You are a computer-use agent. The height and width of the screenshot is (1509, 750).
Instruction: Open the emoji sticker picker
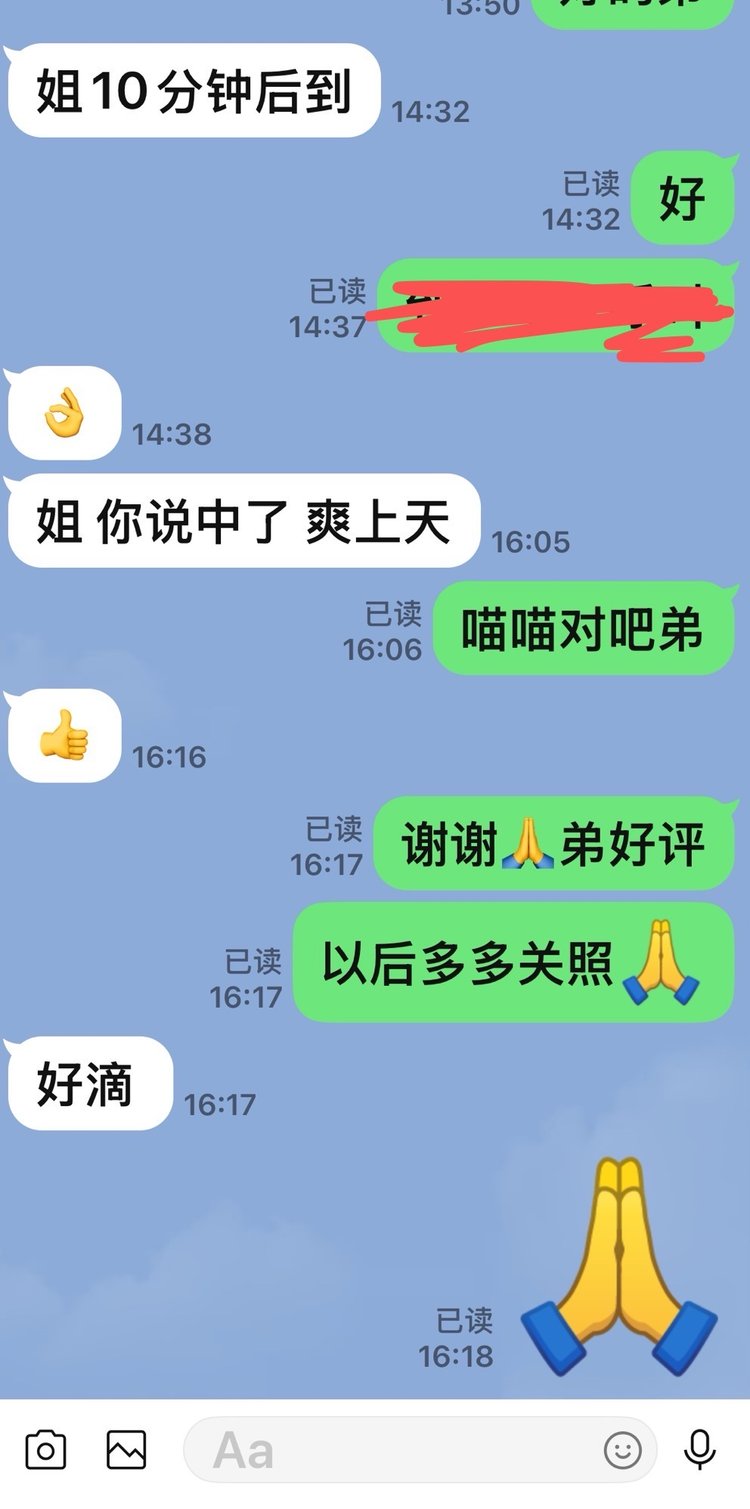pyautogui.click(x=622, y=1450)
